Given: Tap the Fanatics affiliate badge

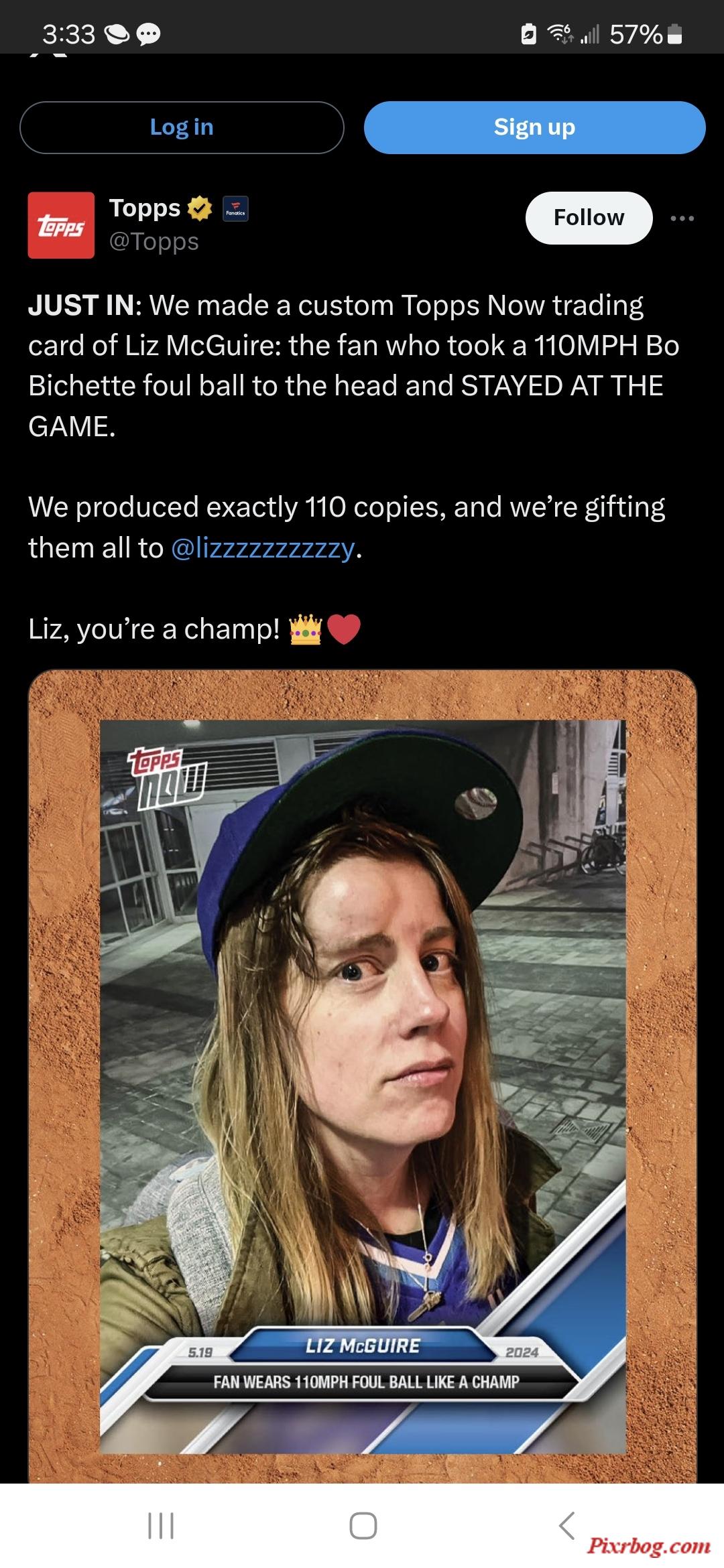Looking at the screenshot, I should (235, 209).
